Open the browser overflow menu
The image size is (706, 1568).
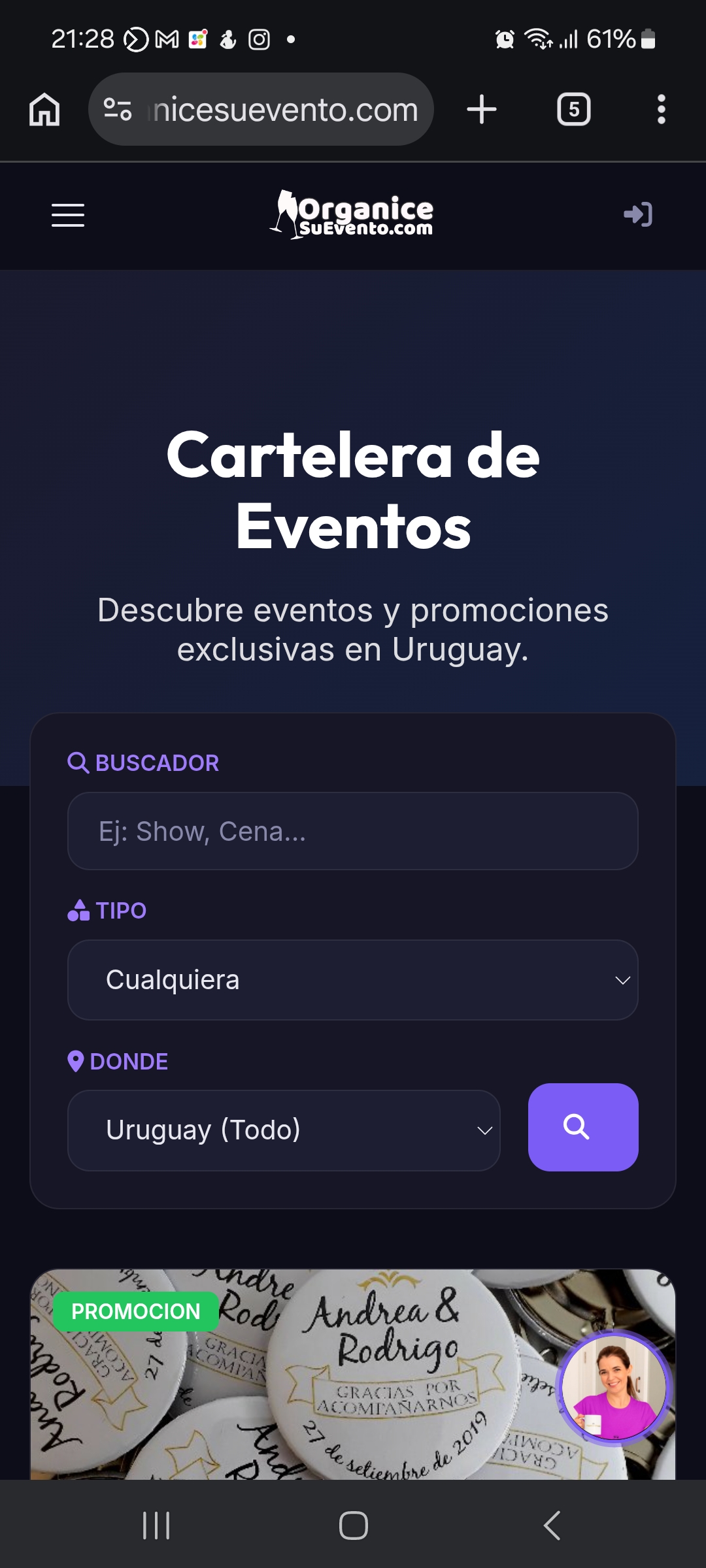[x=662, y=109]
